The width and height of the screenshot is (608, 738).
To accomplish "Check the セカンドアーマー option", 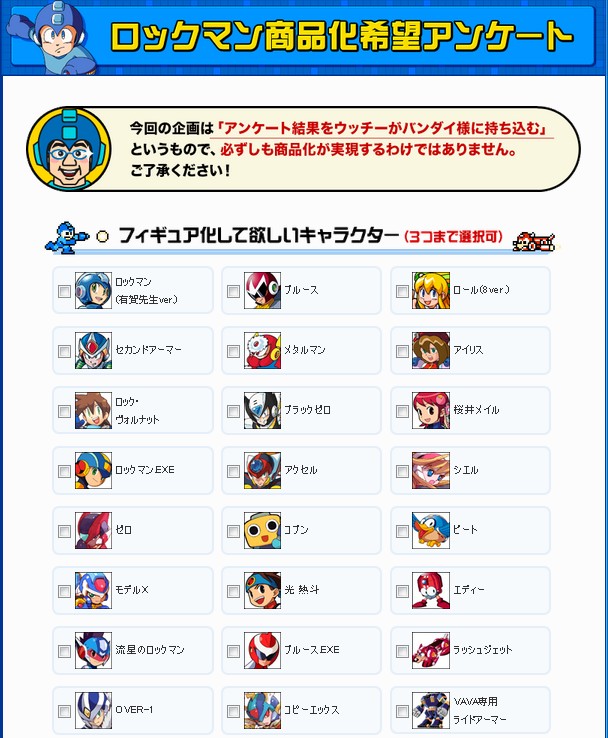I will coord(65,352).
